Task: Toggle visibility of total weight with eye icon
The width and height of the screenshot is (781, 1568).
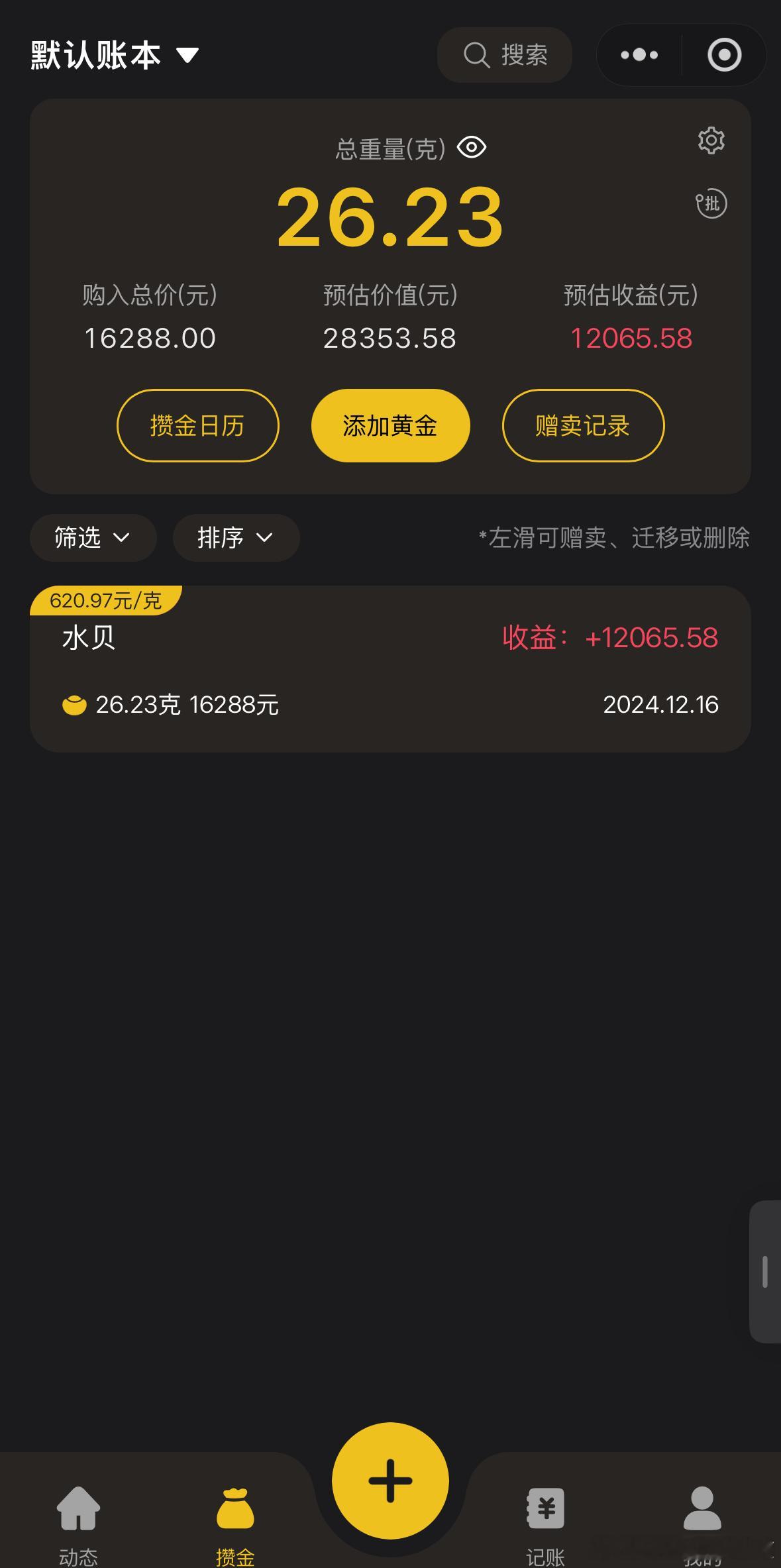Action: tap(472, 147)
